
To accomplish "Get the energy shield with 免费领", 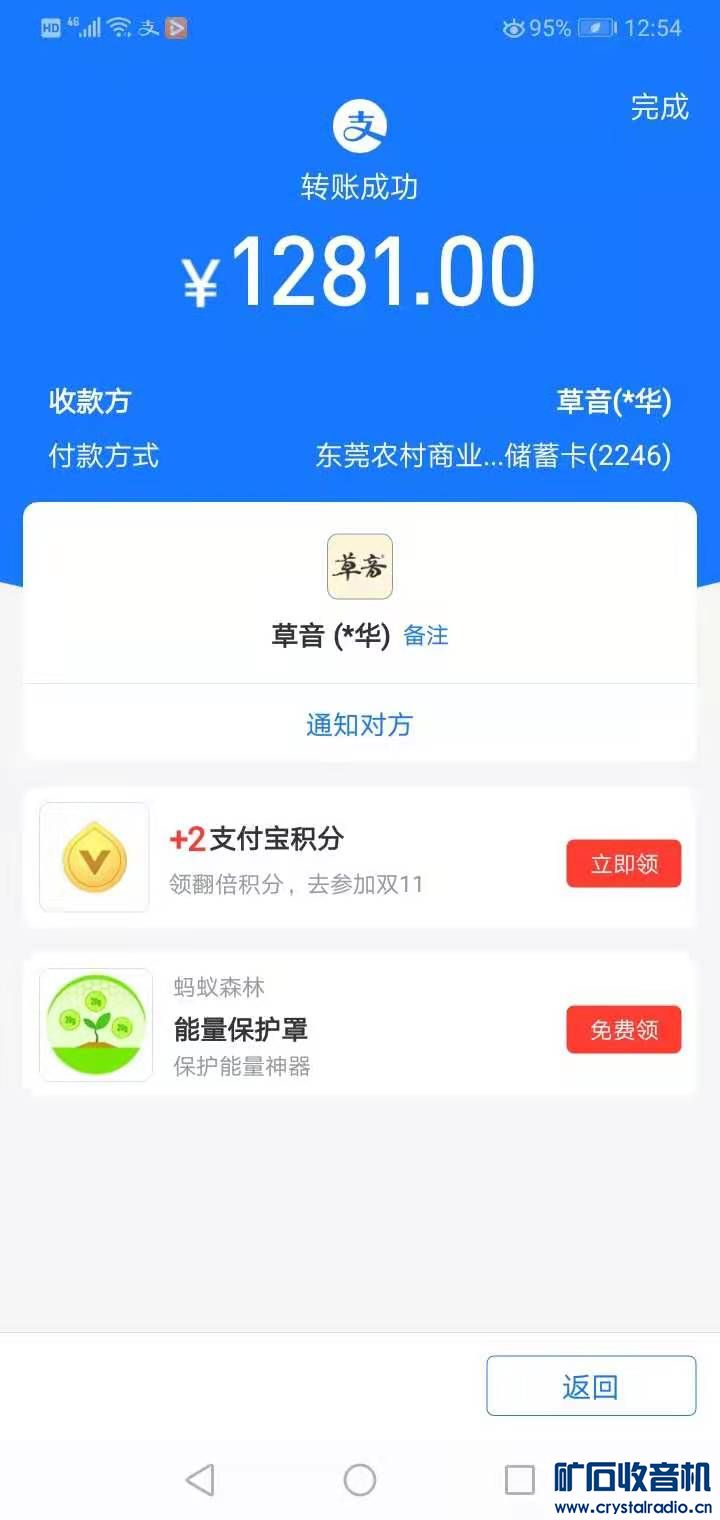I will pyautogui.click(x=623, y=1030).
